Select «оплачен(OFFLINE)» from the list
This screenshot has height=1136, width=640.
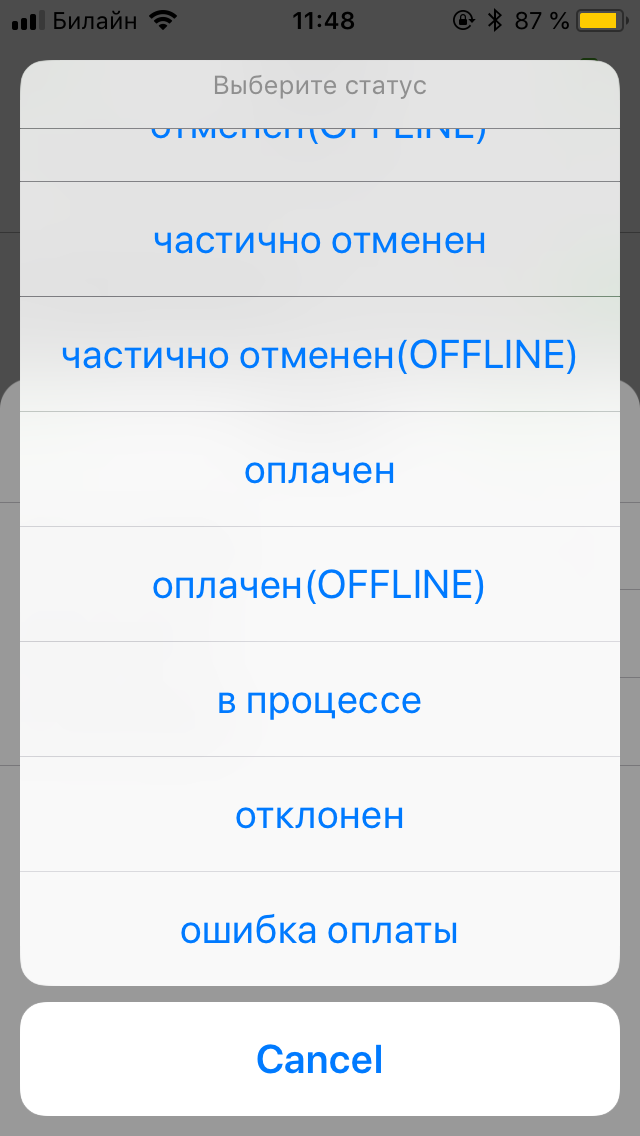coord(320,585)
